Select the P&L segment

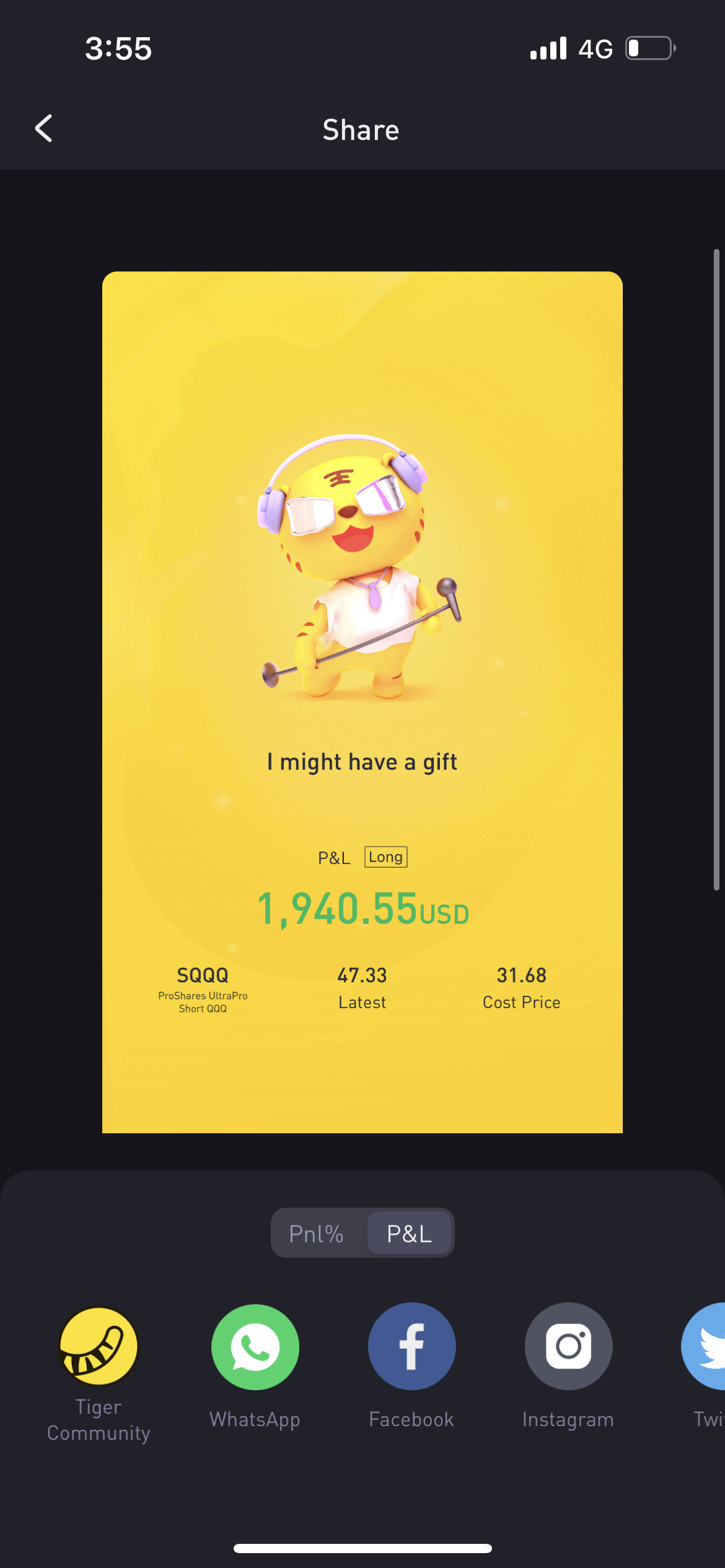pyautogui.click(x=409, y=1234)
